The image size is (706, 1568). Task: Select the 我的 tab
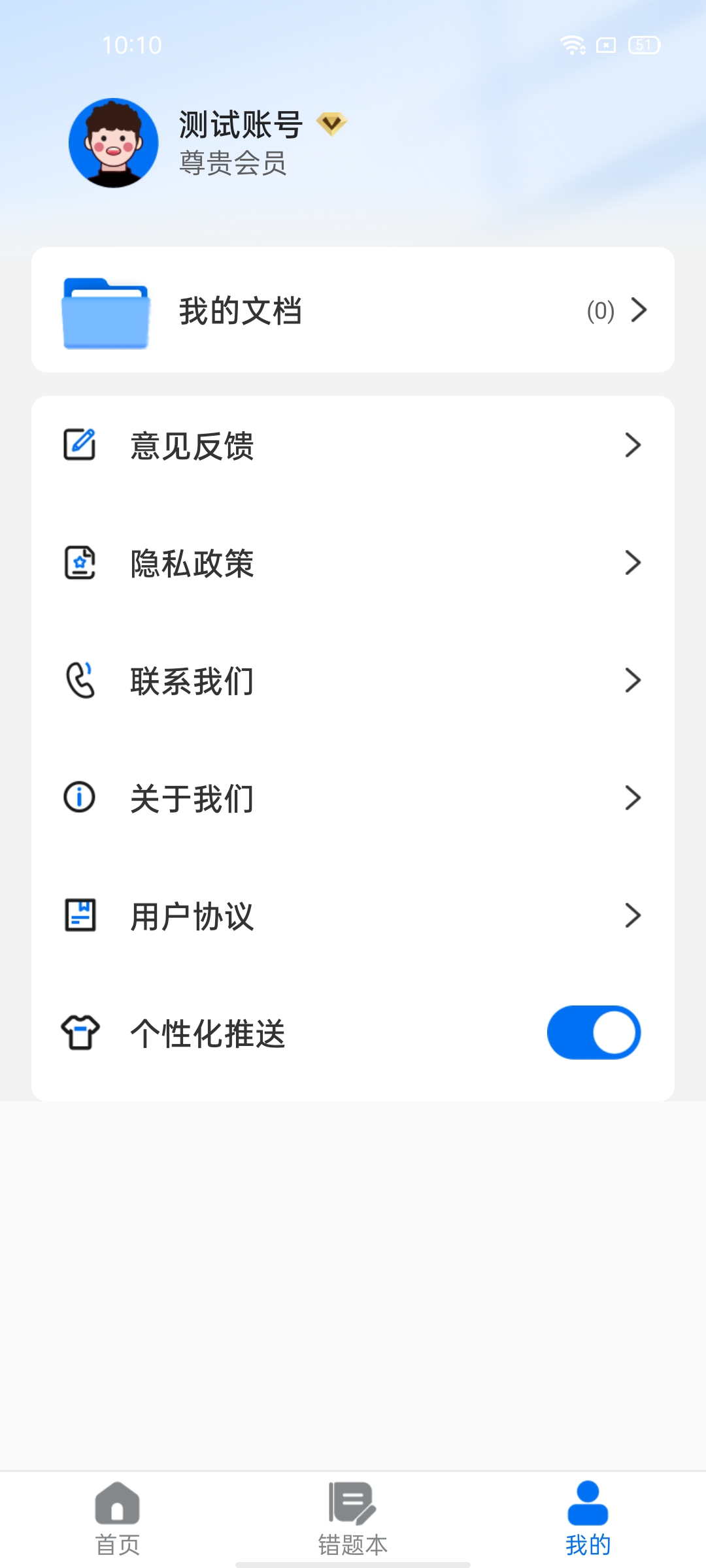(588, 1519)
